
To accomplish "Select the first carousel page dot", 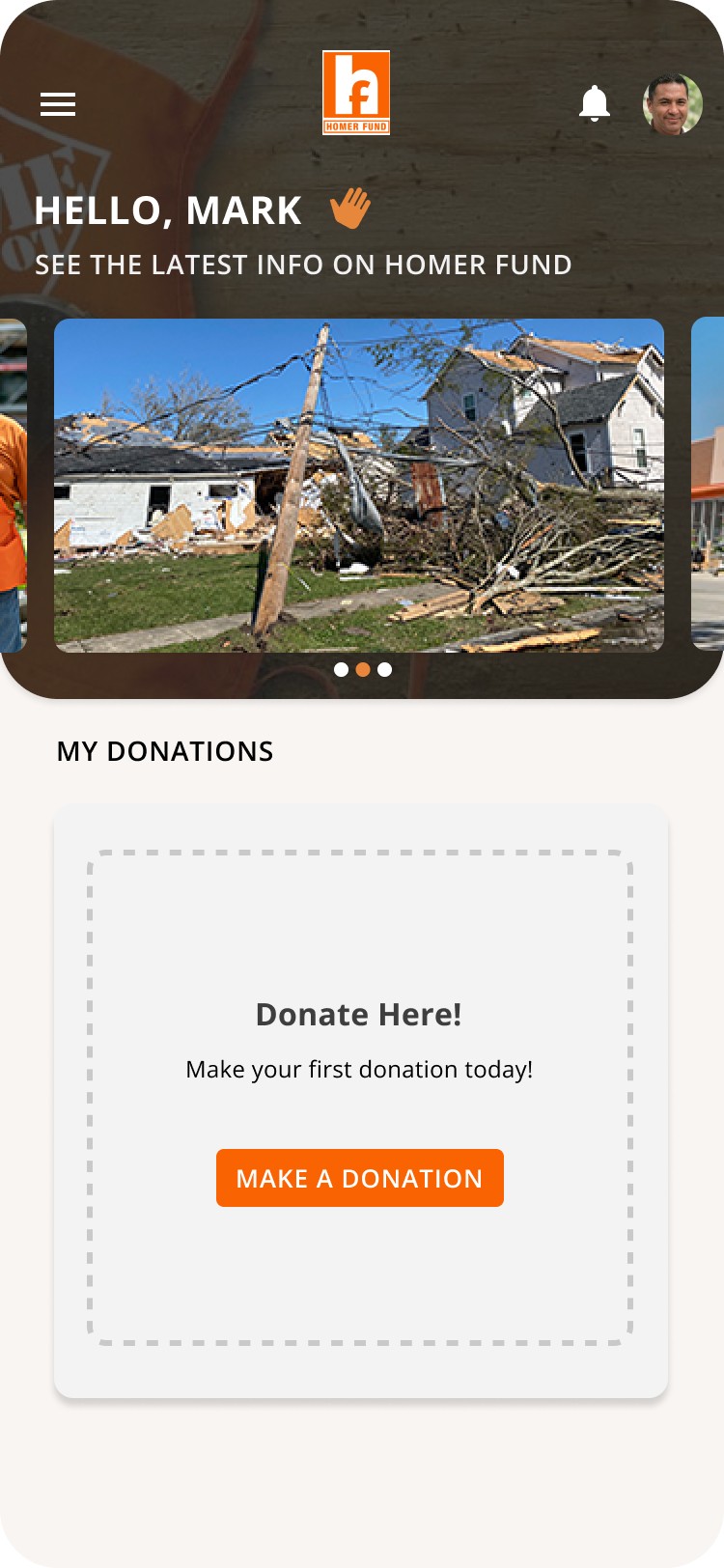I will pos(341,669).
